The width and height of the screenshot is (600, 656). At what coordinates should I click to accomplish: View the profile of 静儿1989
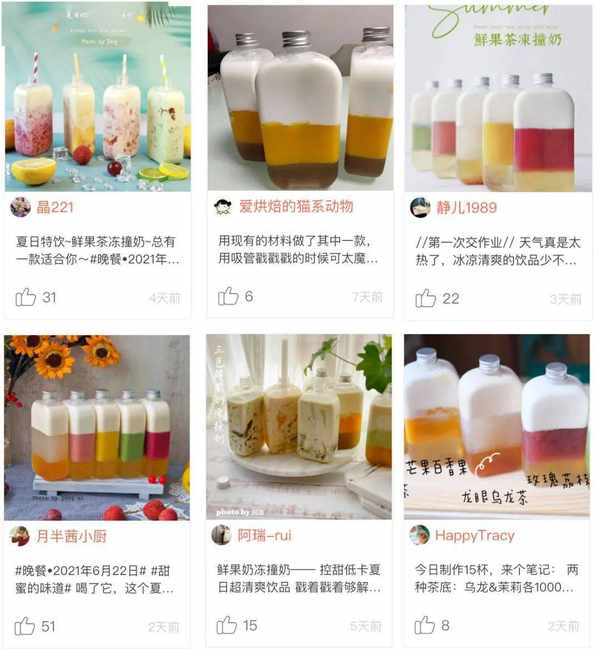click(x=420, y=207)
